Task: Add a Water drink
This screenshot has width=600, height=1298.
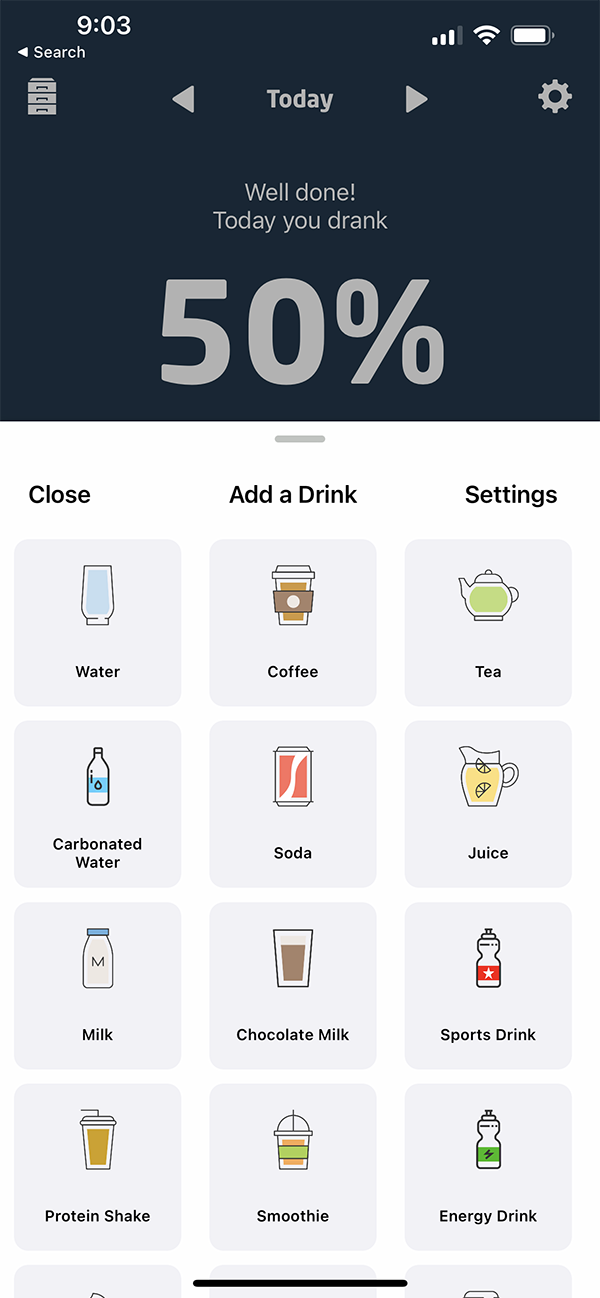Action: point(98,622)
